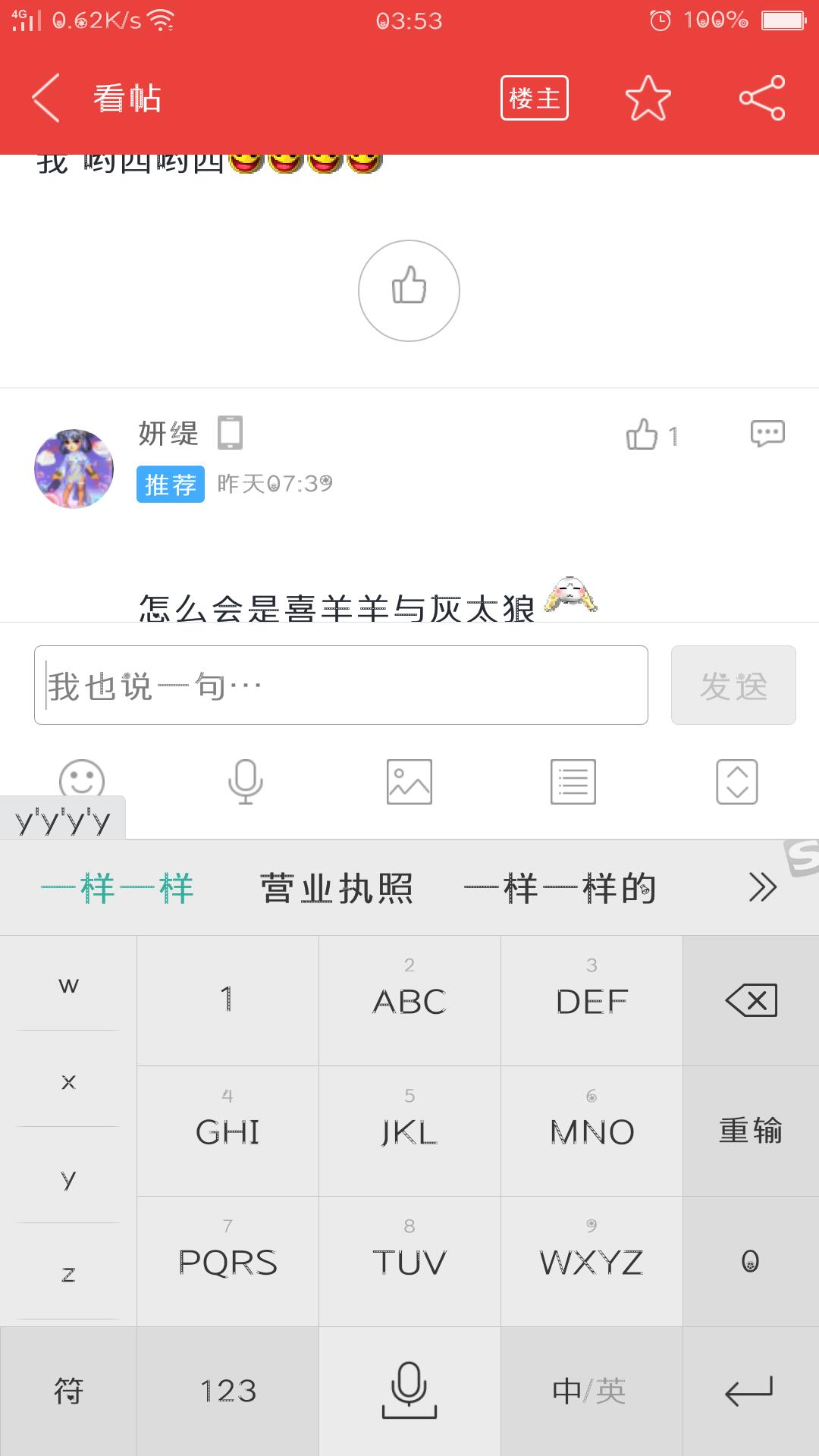Focus the 我也说一句 reply field

click(341, 686)
